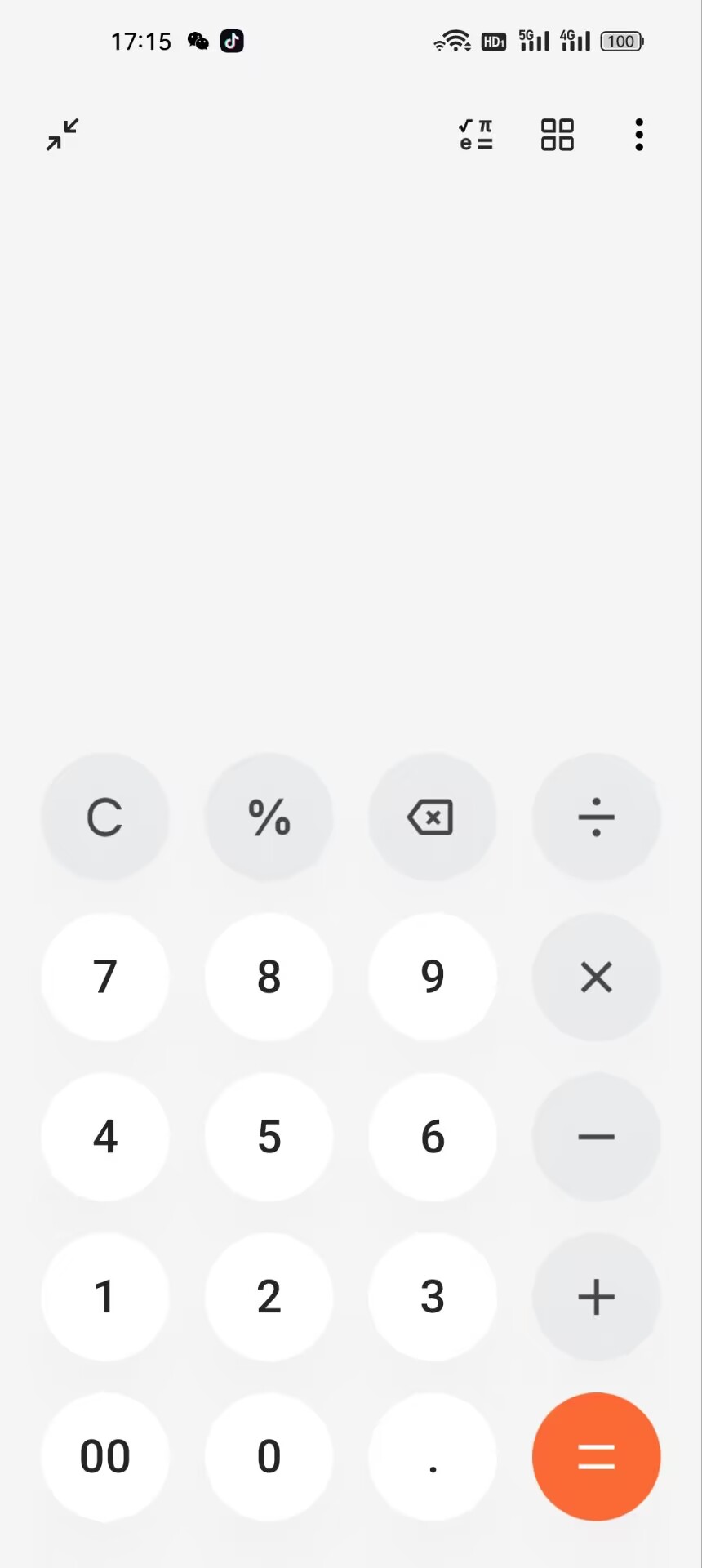Tap the percent key
The width and height of the screenshot is (702, 1568).
pyautogui.click(x=269, y=817)
